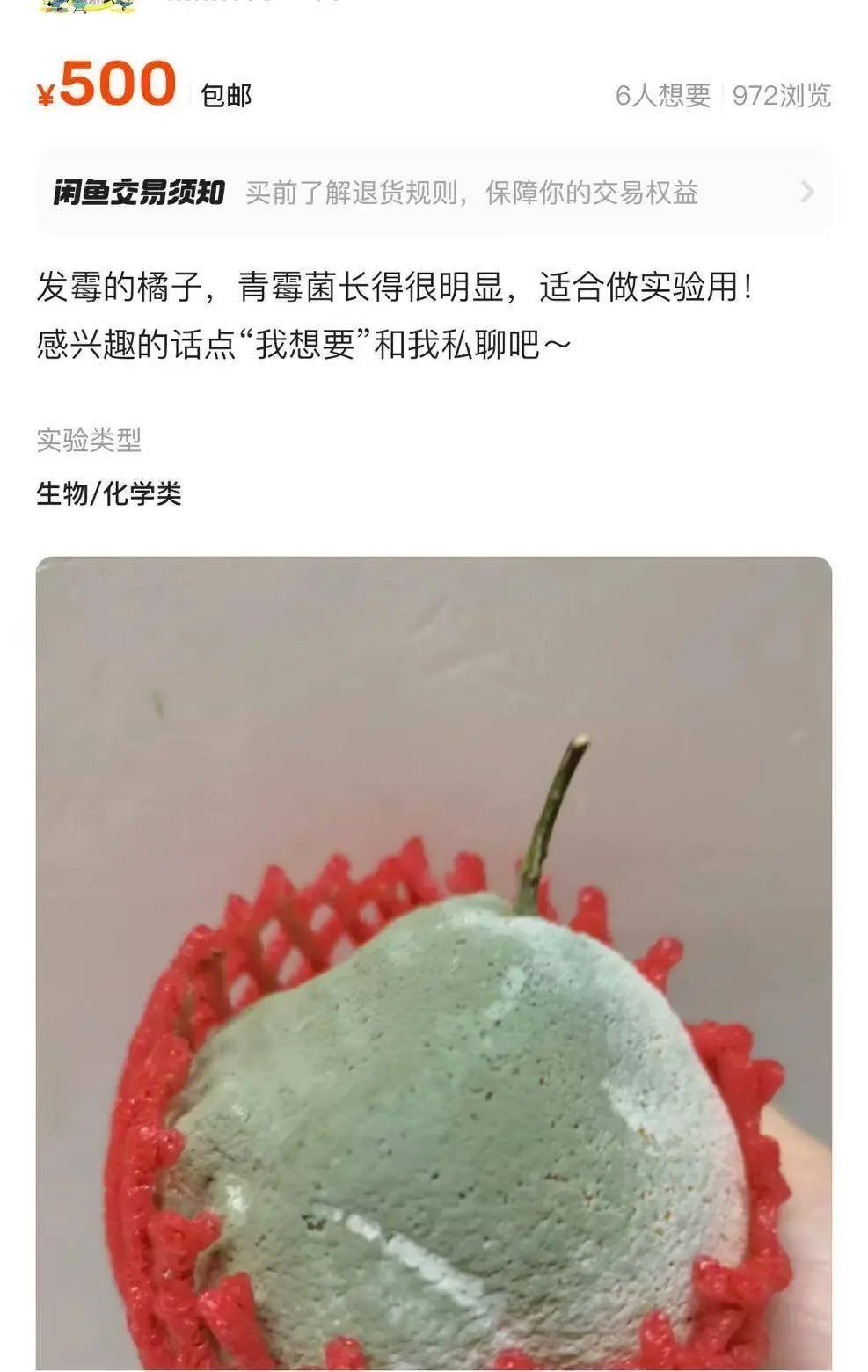Select the 我想要 phrase in description
Viewport: 868px width, 1372px height.
(302, 340)
